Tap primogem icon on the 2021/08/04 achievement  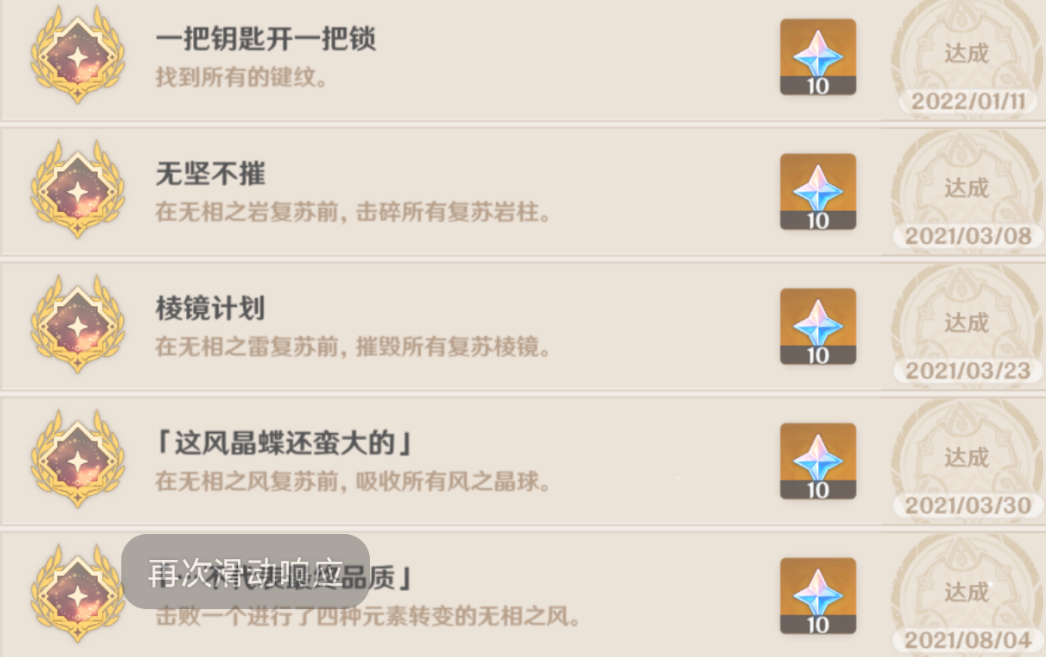817,596
